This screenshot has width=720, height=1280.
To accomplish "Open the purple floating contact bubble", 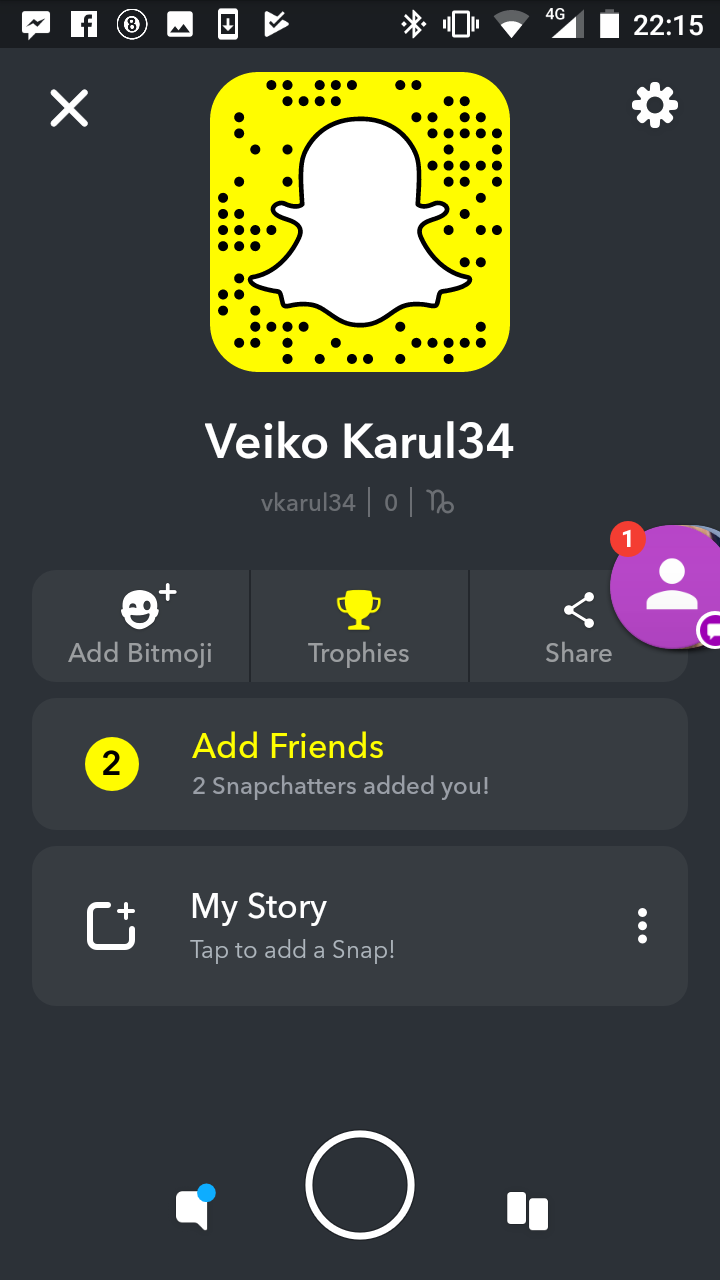I will coord(667,587).
